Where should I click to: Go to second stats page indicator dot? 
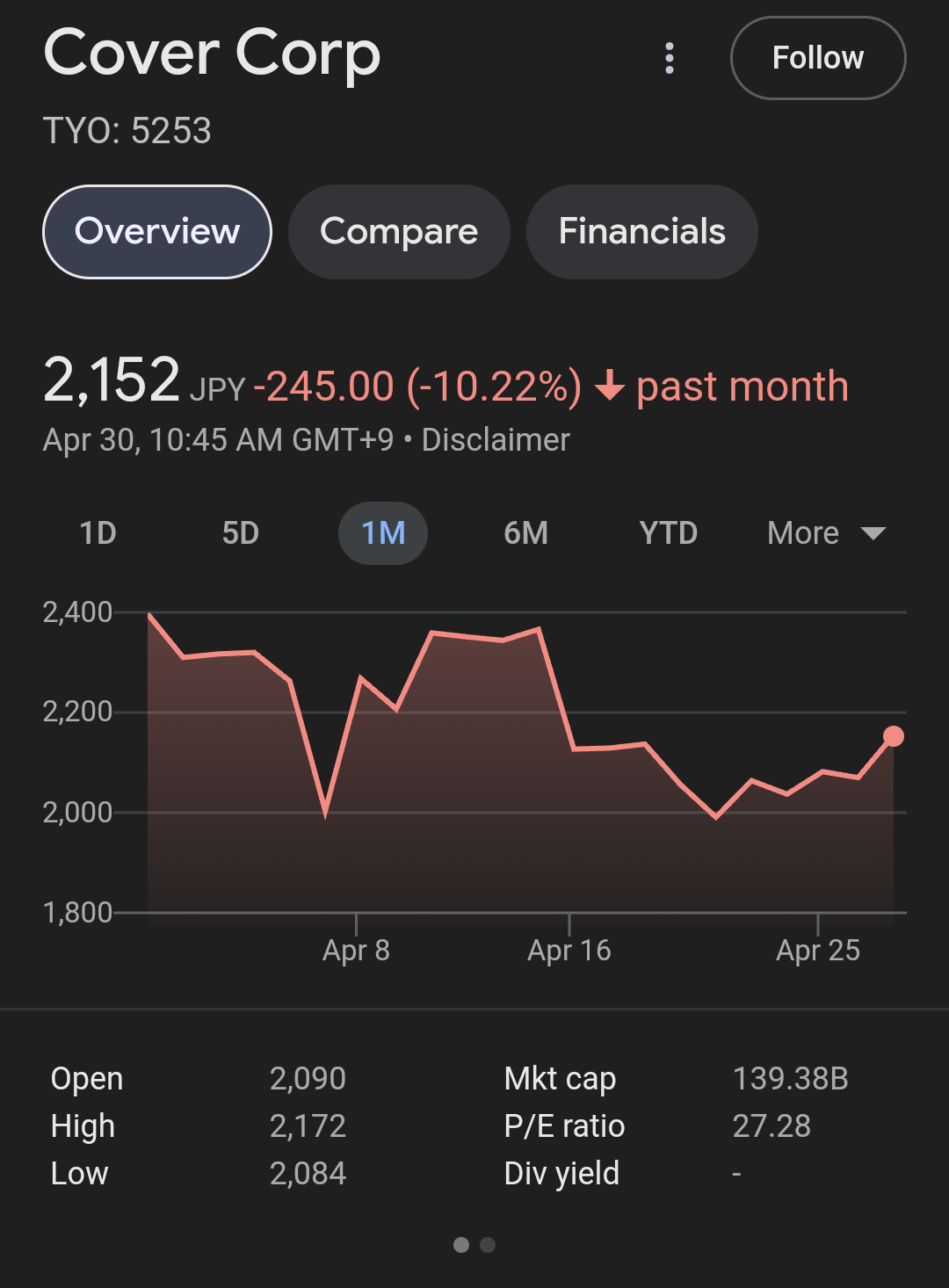coord(489,1245)
